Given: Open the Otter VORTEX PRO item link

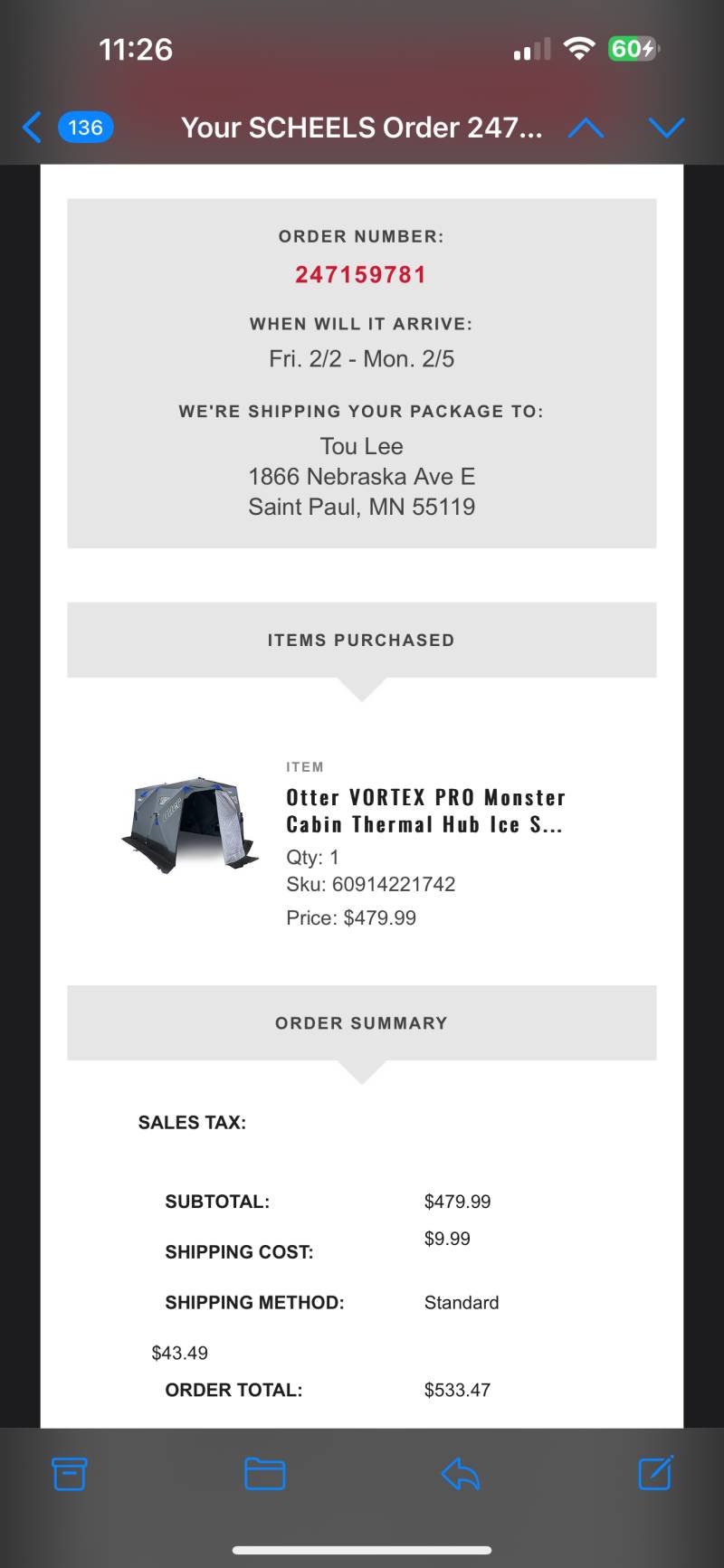Looking at the screenshot, I should pyautogui.click(x=426, y=811).
